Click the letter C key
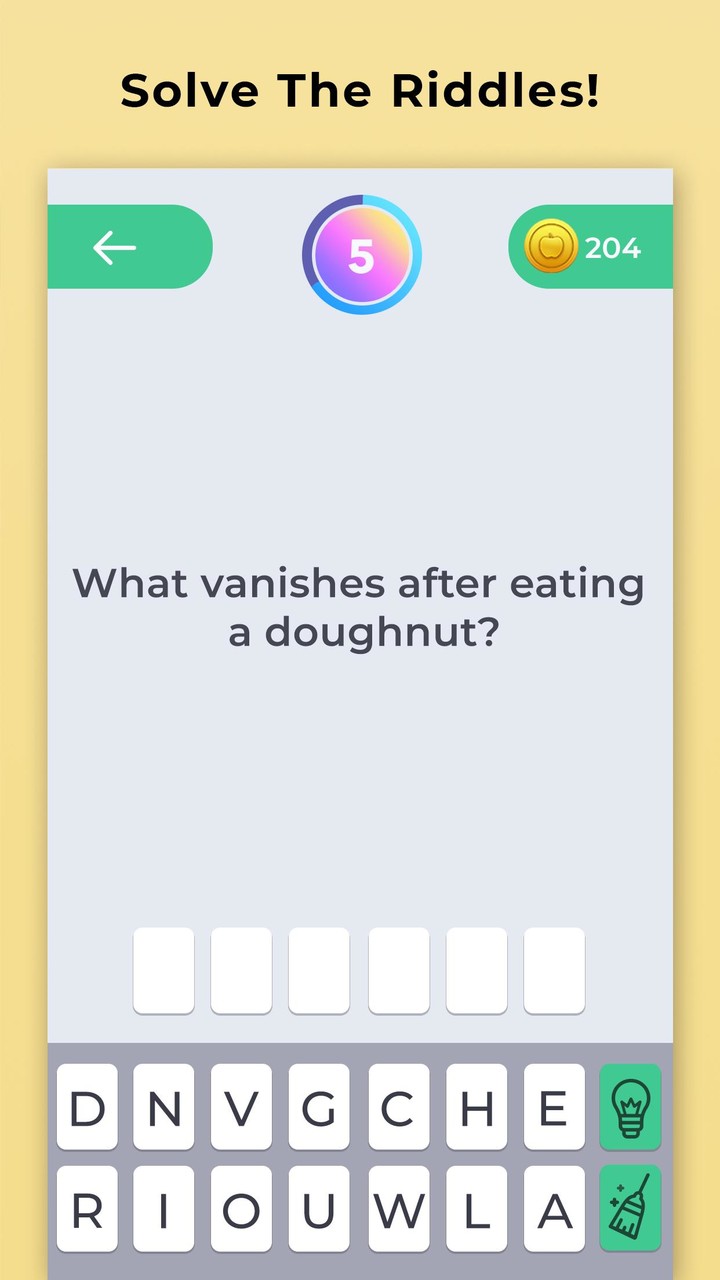The width and height of the screenshot is (720, 1280). pyautogui.click(x=399, y=1108)
